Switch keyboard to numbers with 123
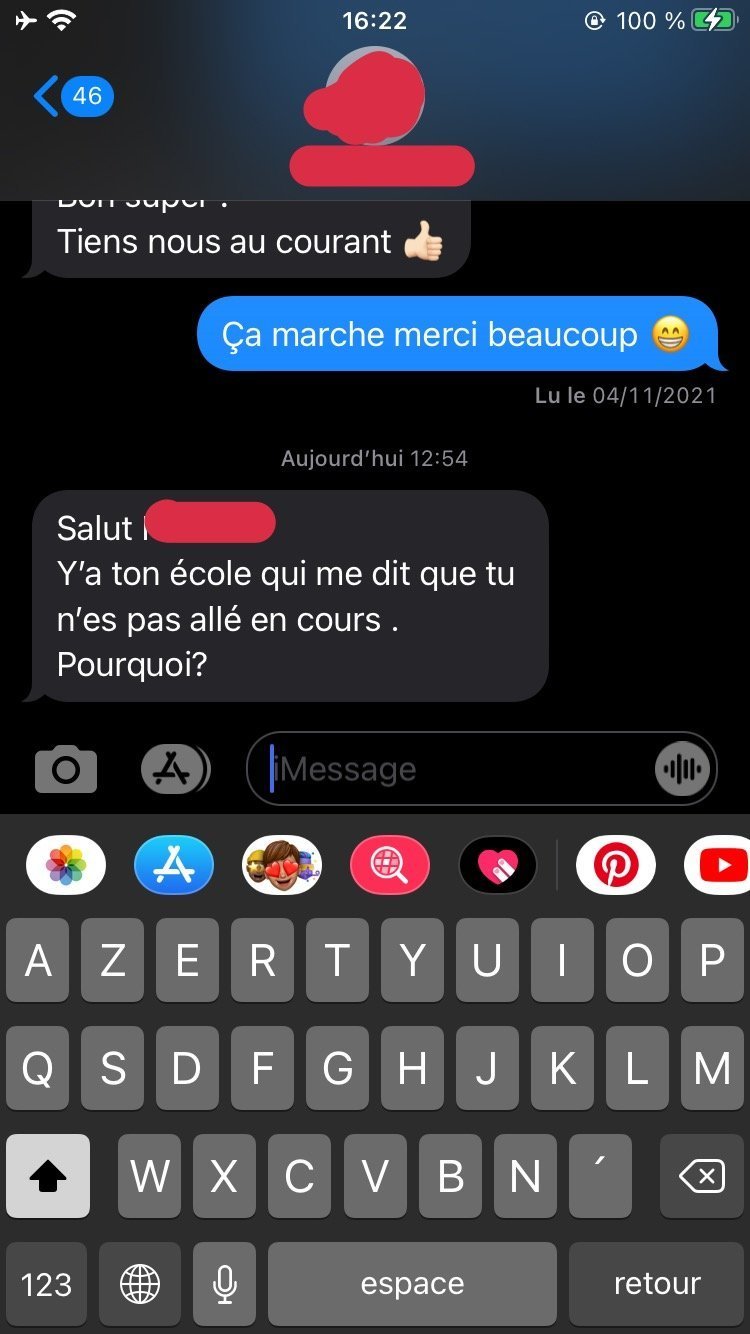This screenshot has width=750, height=1334. click(47, 1284)
